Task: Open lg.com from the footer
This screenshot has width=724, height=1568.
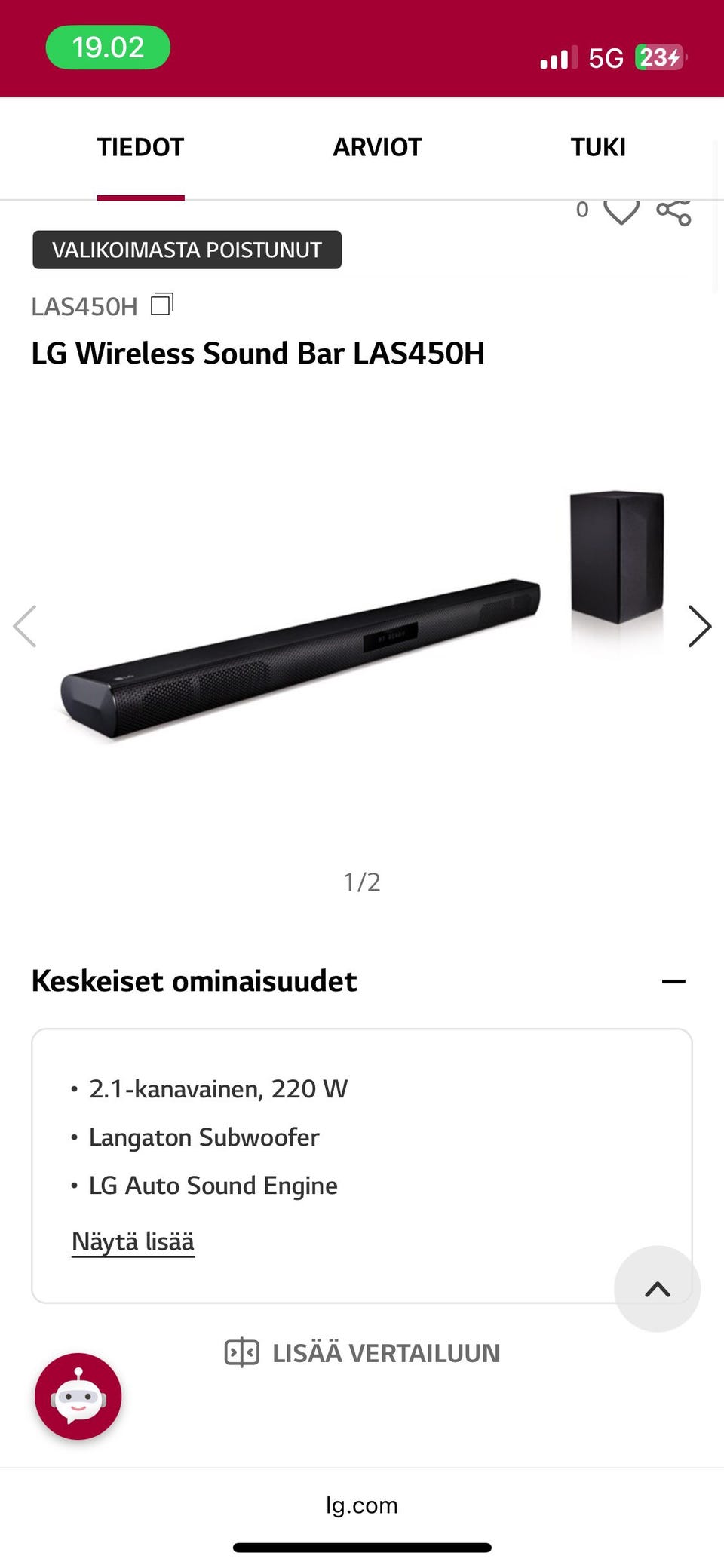Action: pyautogui.click(x=361, y=1505)
